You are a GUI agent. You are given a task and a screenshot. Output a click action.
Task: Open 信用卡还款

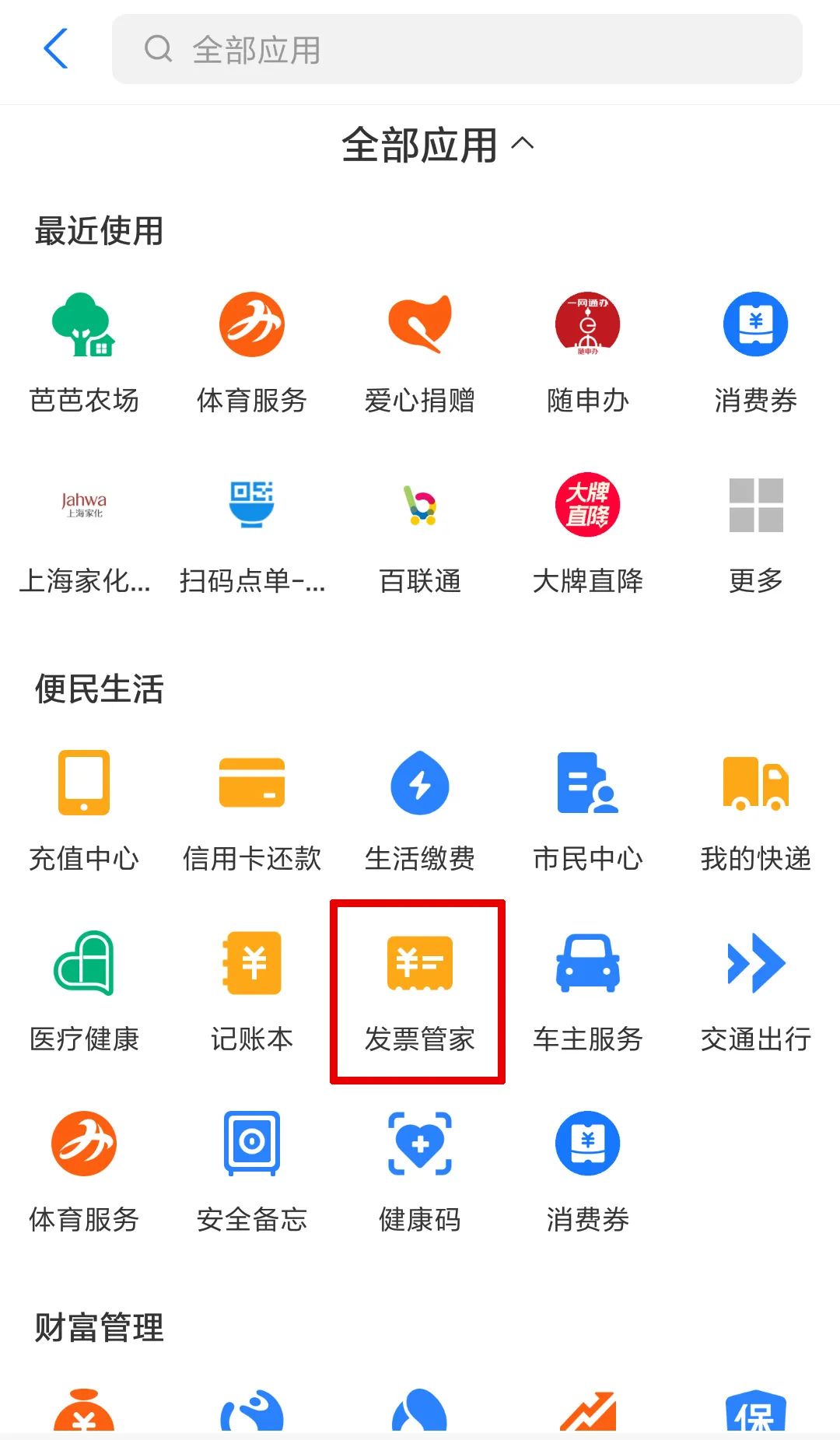[252, 811]
